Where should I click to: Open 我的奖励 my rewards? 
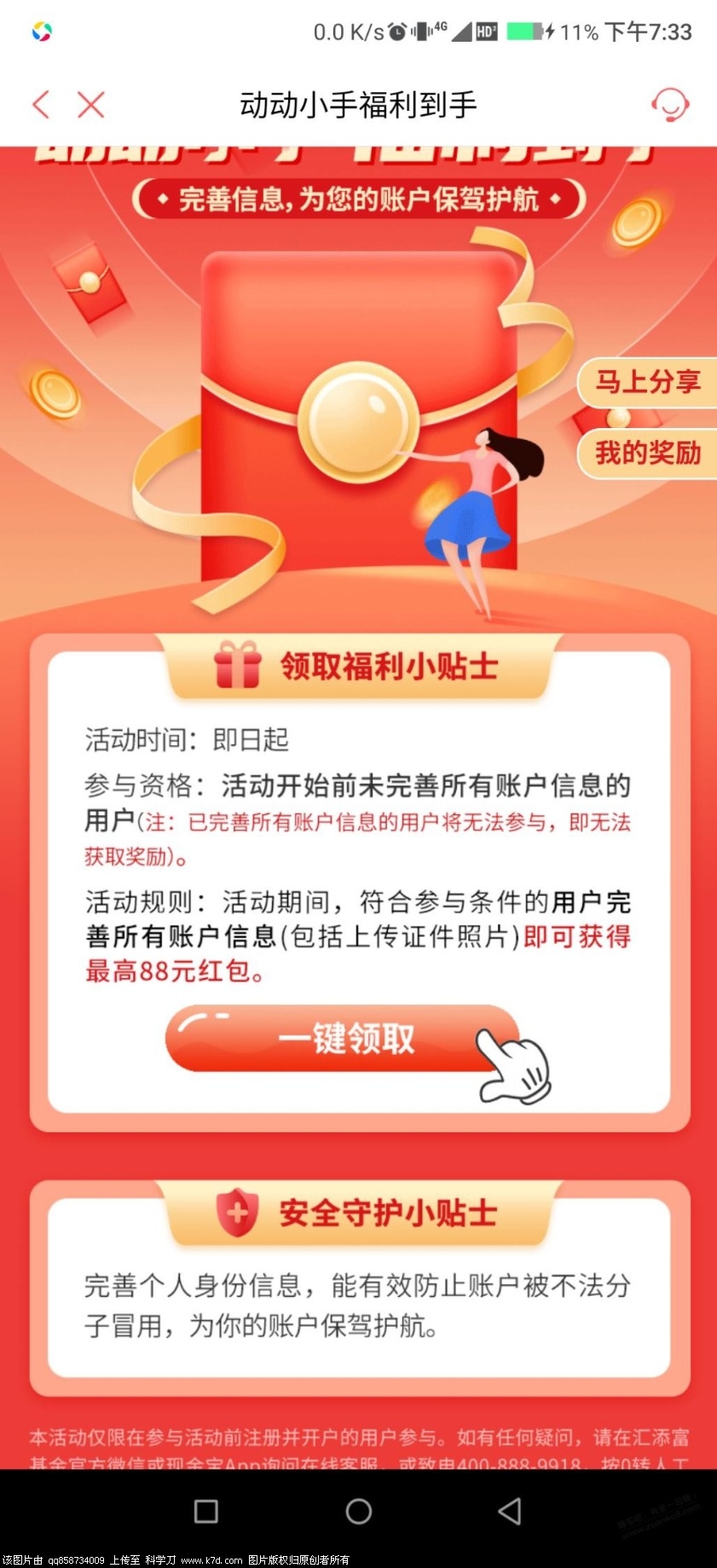(x=647, y=453)
